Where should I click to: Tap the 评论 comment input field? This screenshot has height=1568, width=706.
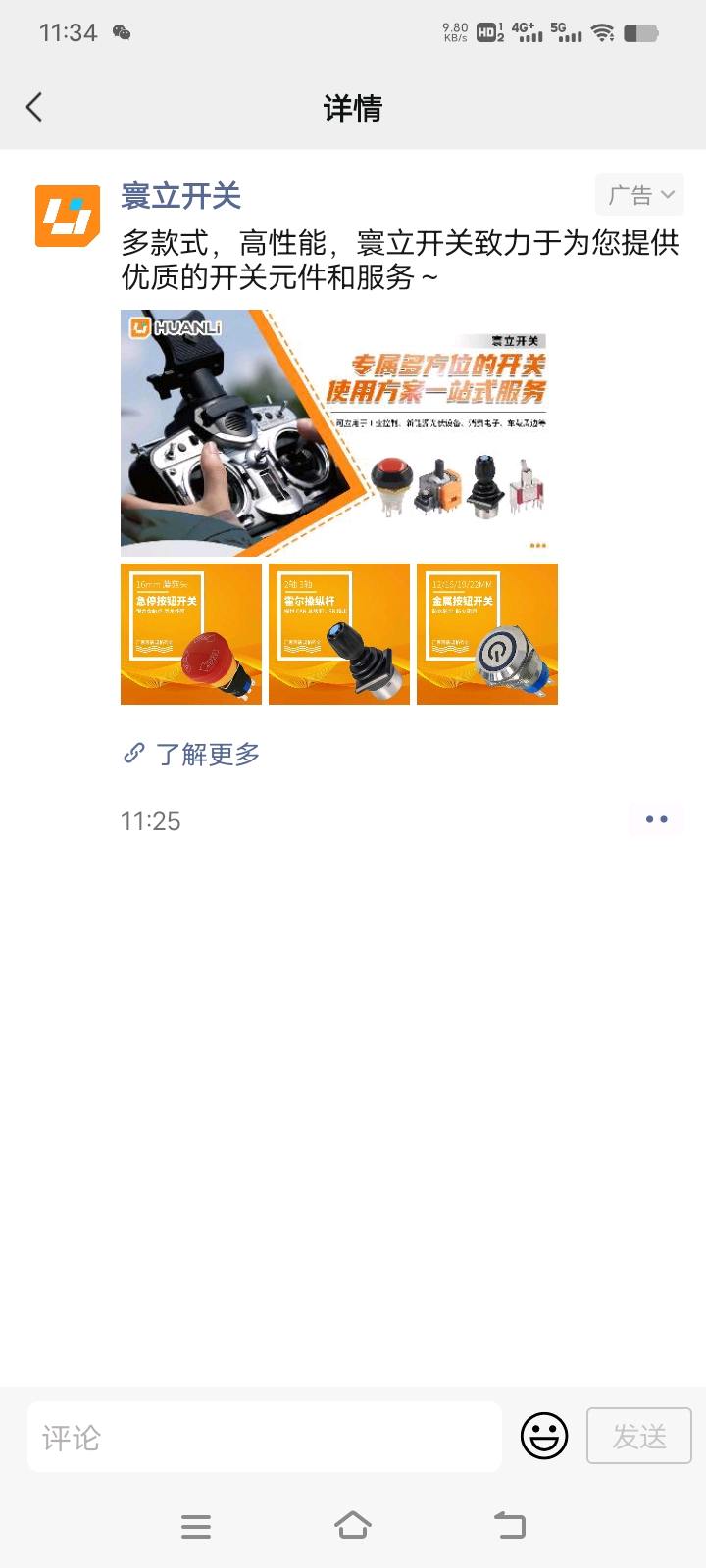265,1437
